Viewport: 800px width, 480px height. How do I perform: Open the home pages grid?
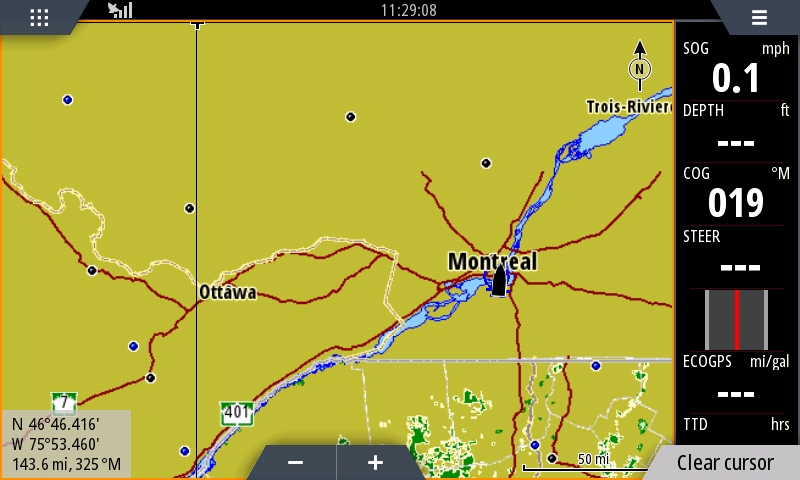(40, 17)
